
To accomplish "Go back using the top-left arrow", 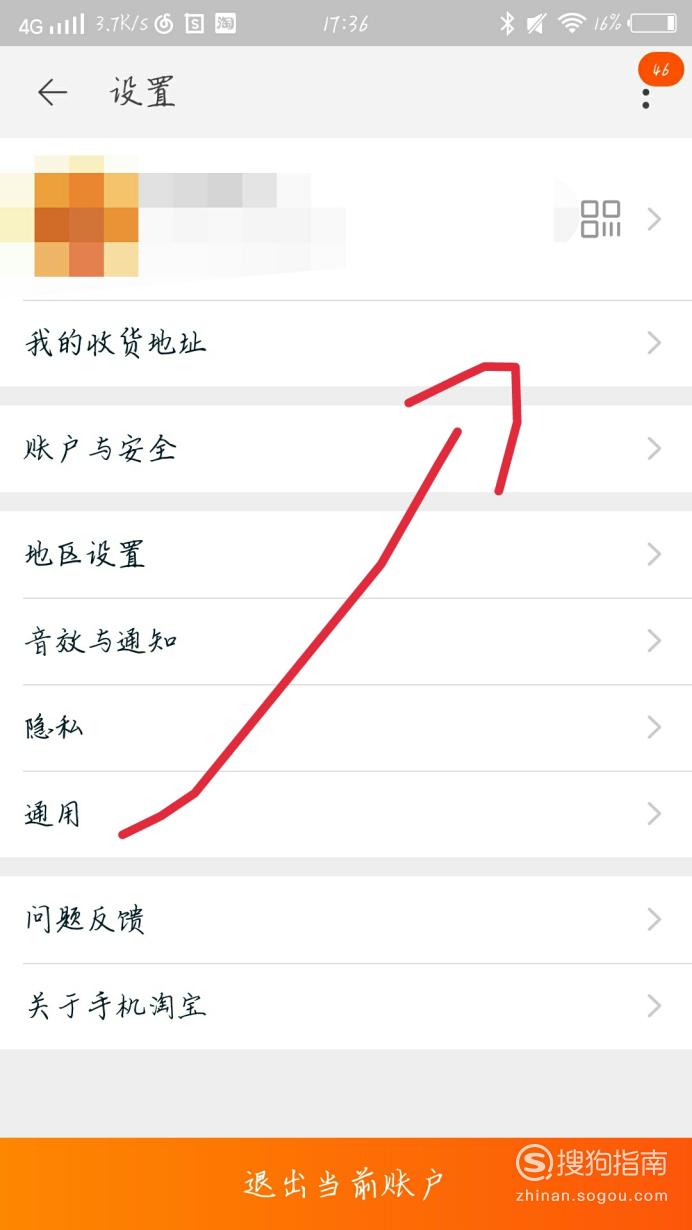I will (x=52, y=92).
